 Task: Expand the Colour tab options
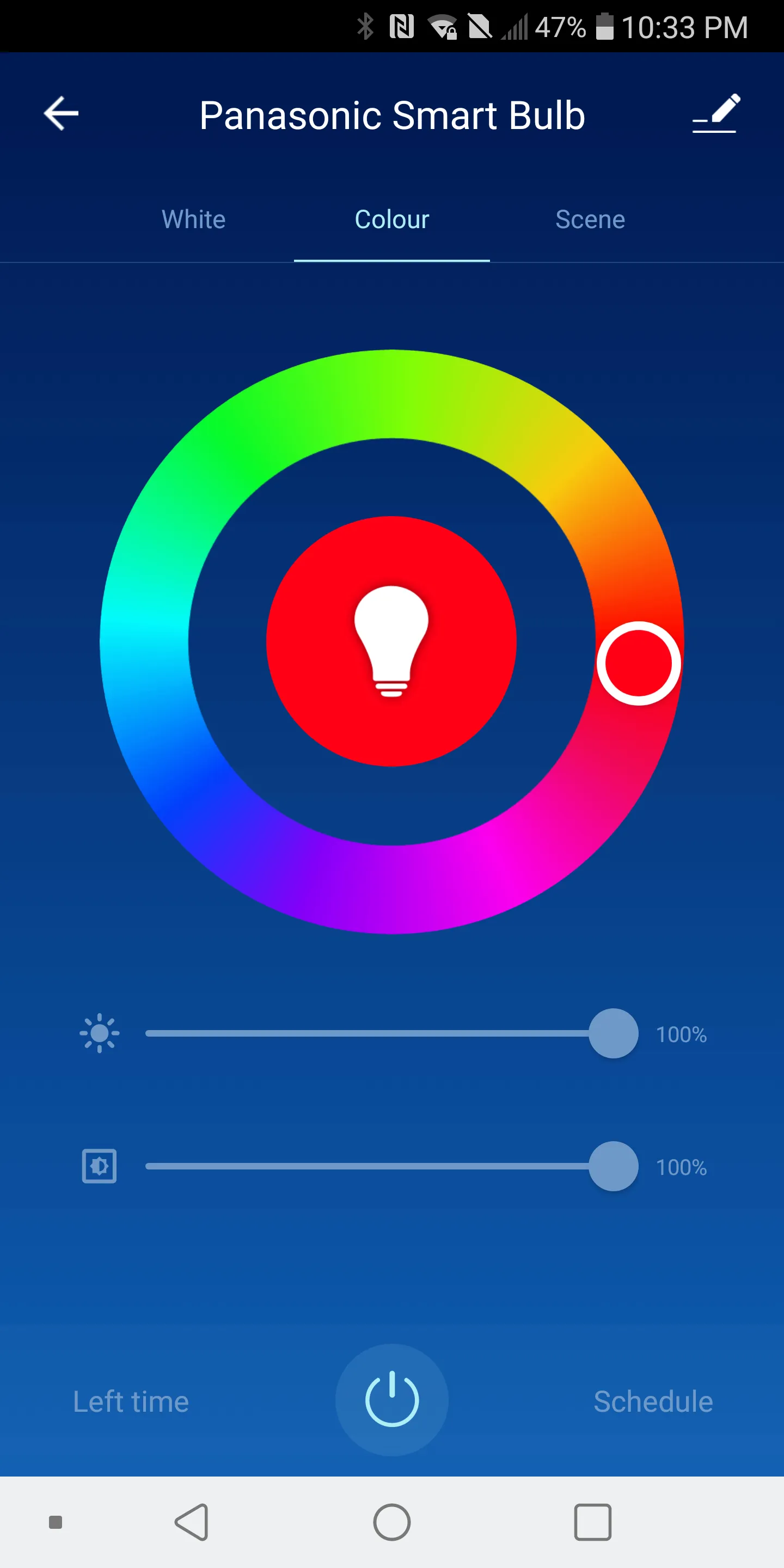click(x=391, y=219)
